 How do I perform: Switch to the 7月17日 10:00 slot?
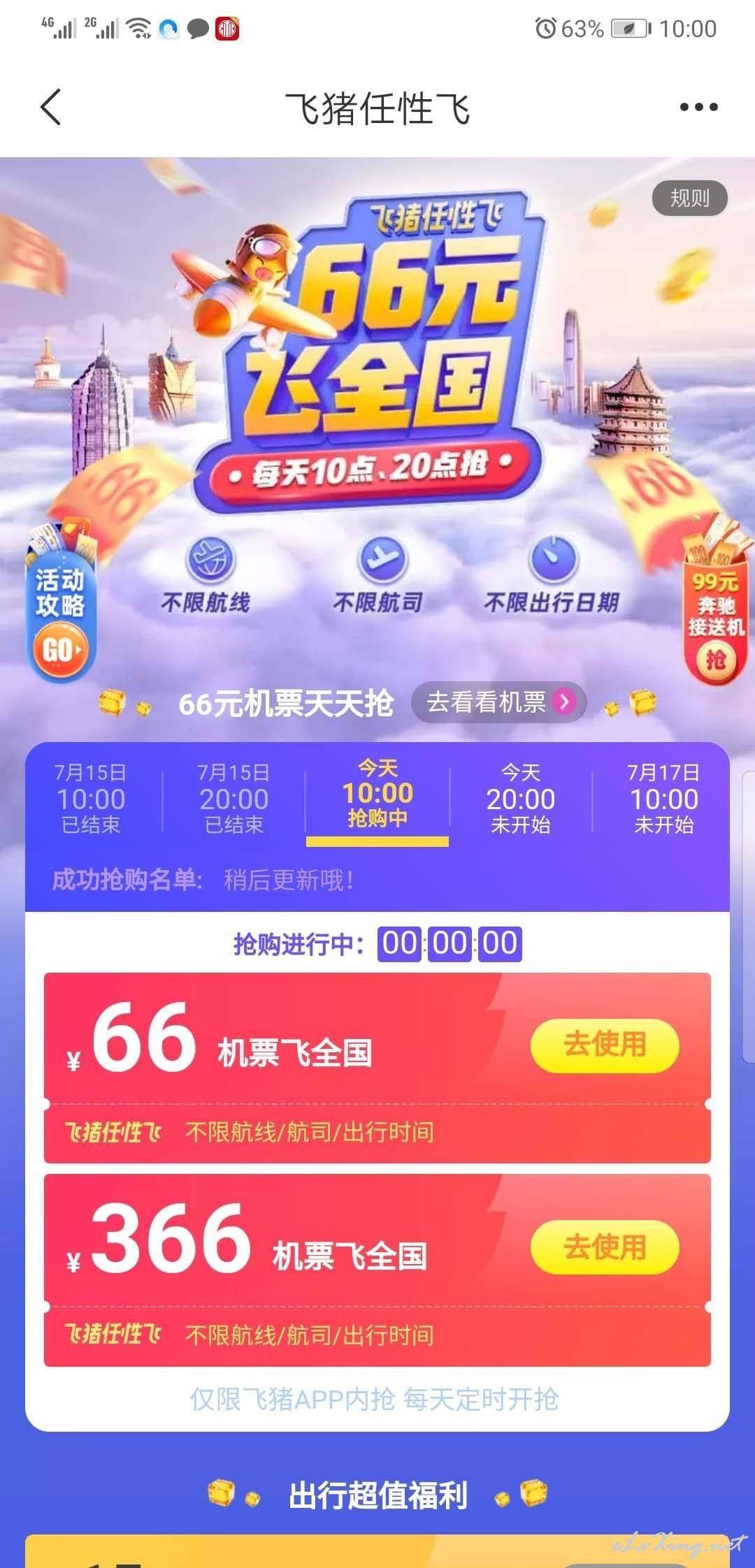coord(663,799)
